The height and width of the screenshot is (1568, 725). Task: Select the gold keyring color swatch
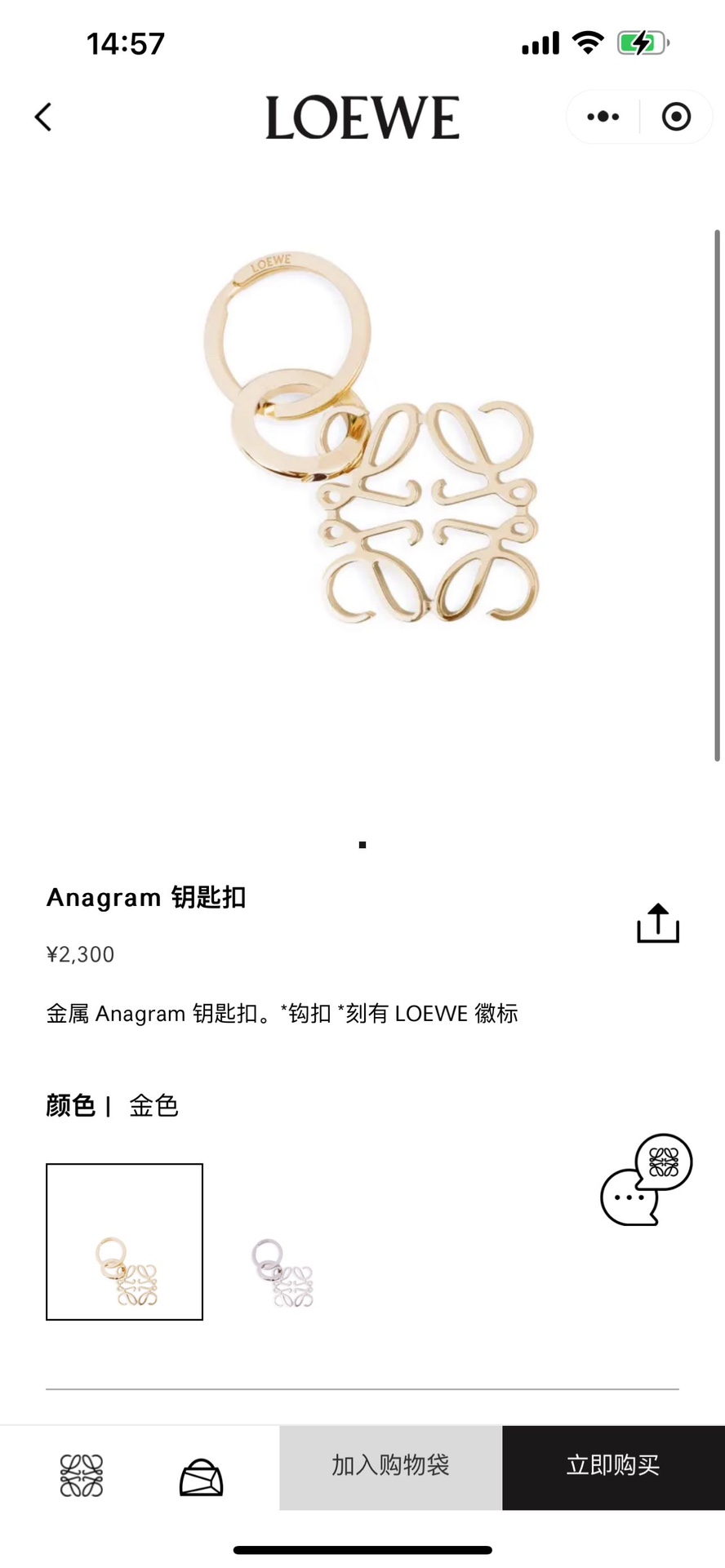pos(124,1242)
